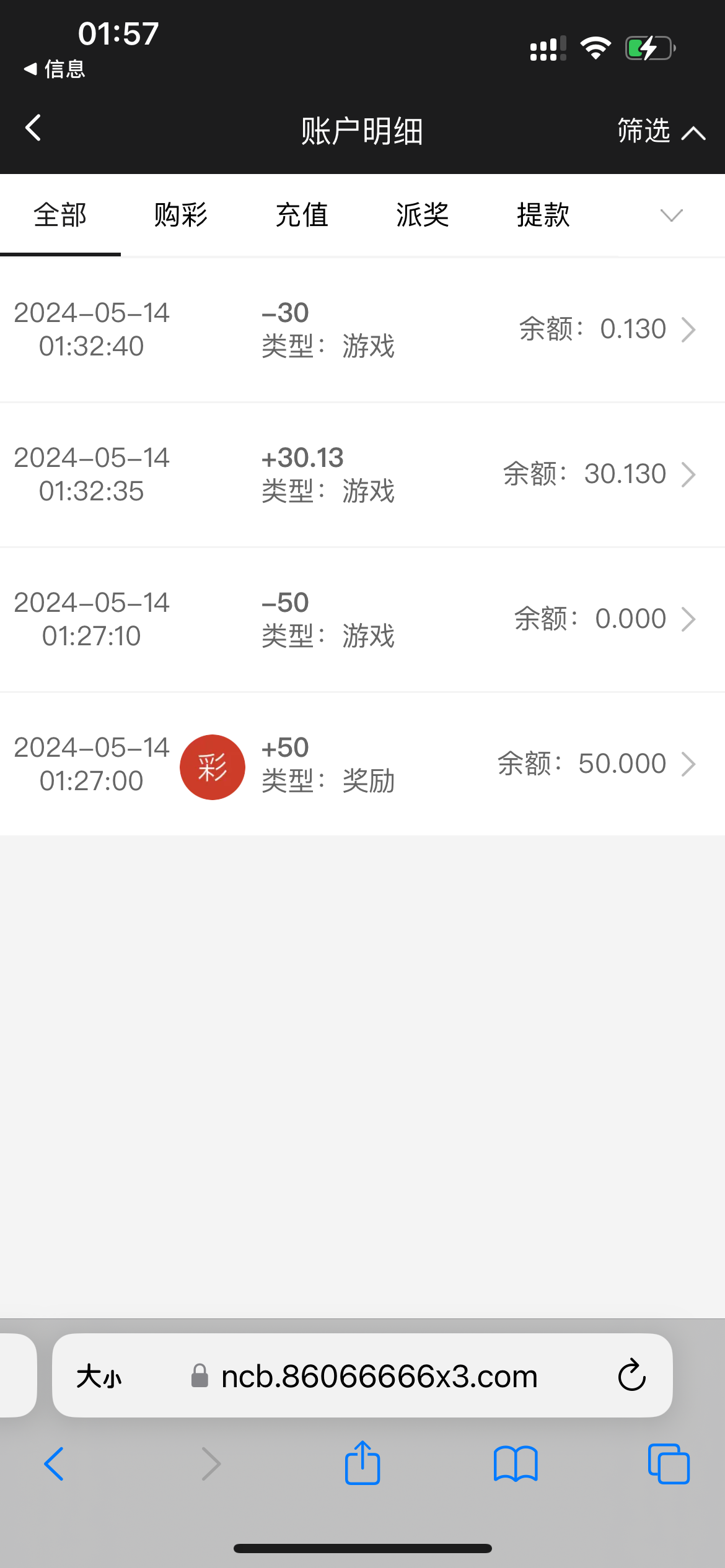This screenshot has height=1568, width=725.
Task: Open the 筛选 filter menu
Action: 661,131
